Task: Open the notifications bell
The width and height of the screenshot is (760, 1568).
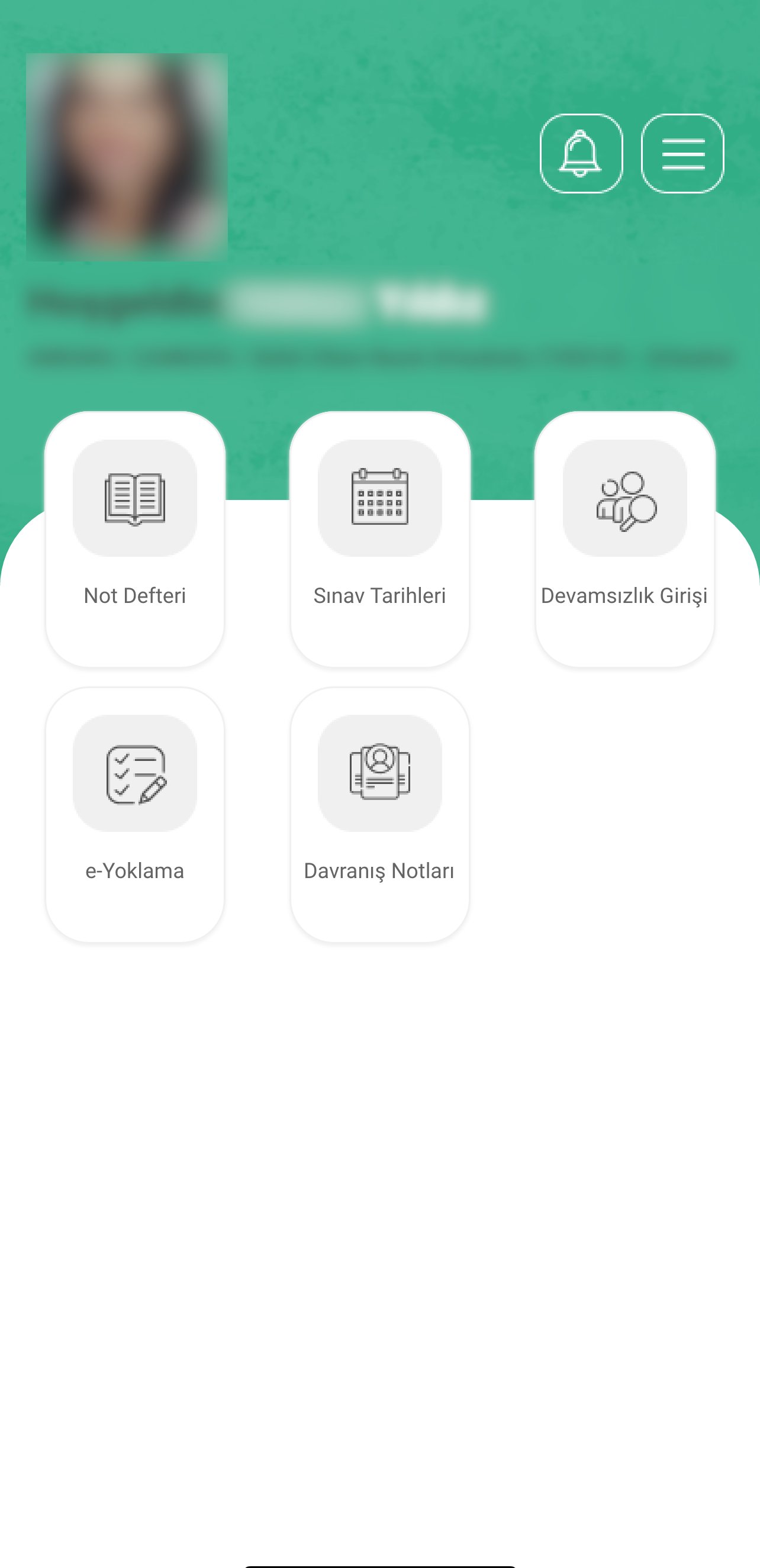Action: [x=581, y=153]
